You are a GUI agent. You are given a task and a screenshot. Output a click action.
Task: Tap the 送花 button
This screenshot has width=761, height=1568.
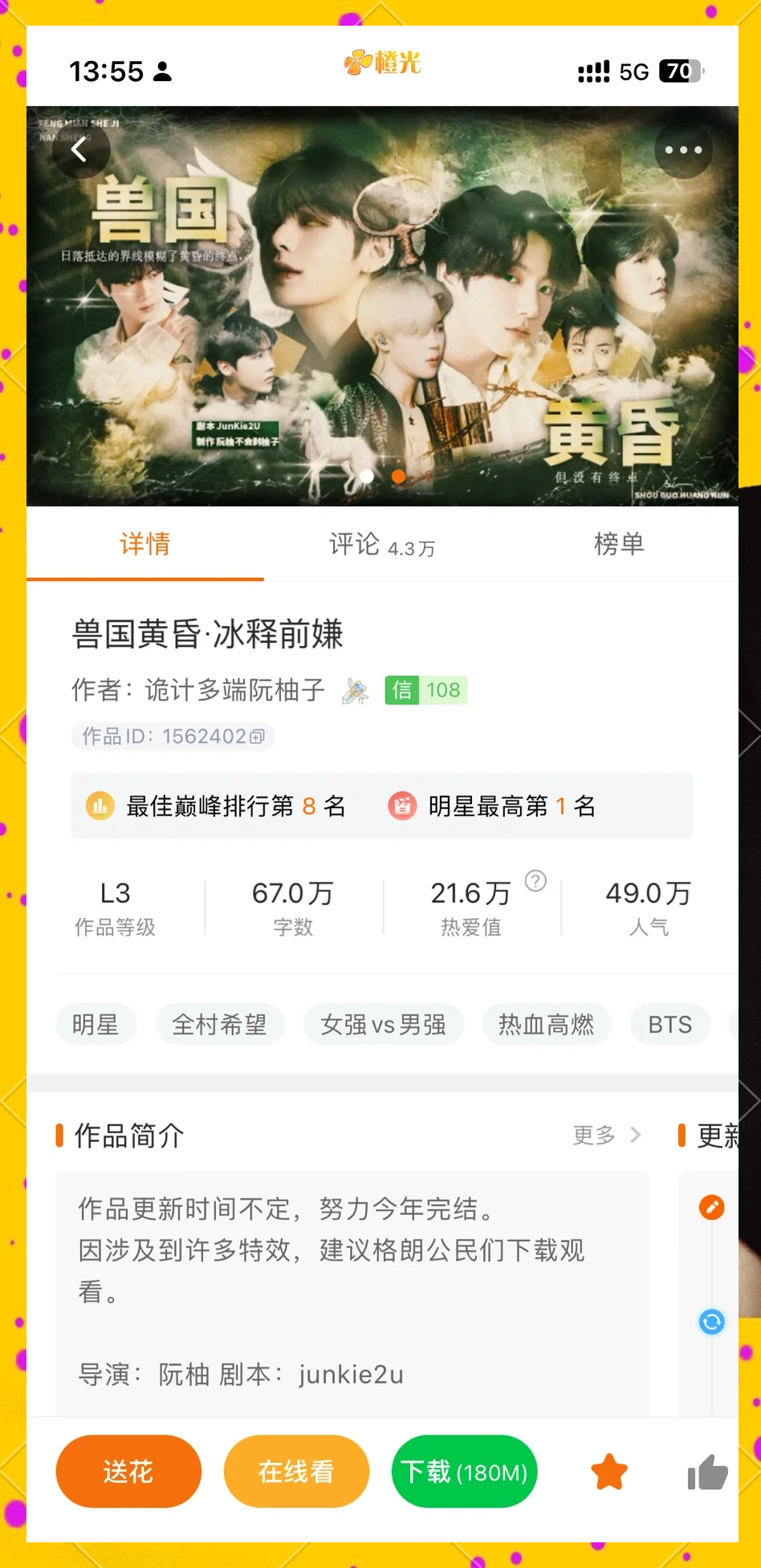click(x=128, y=1471)
